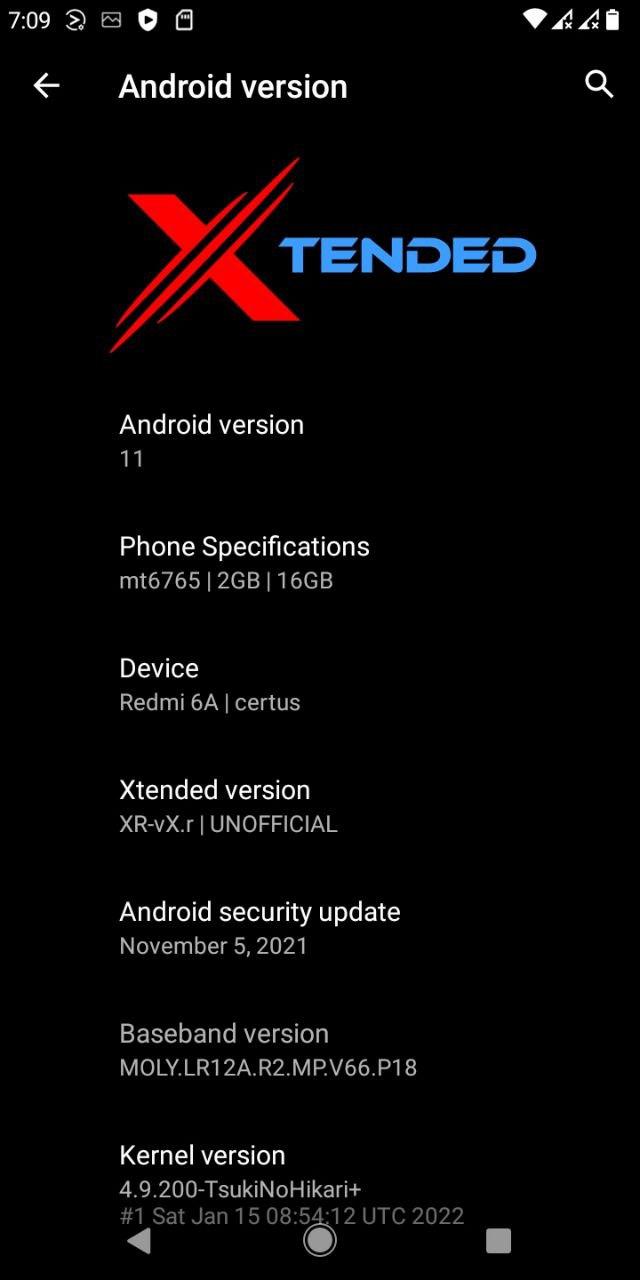Tap the system home button
The width and height of the screenshot is (640, 1280).
point(320,1241)
